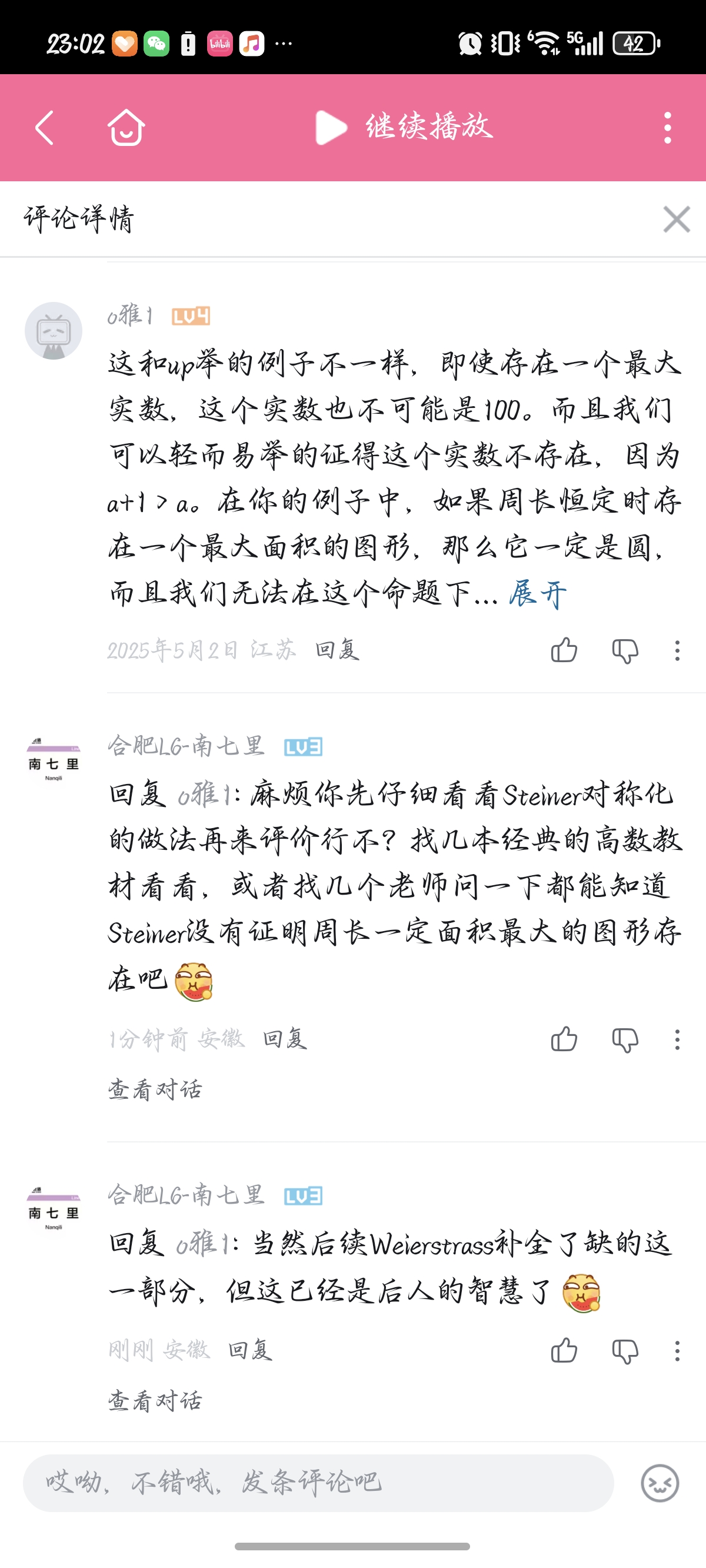
Task: Open the top-right overflow menu
Action: pos(668,128)
